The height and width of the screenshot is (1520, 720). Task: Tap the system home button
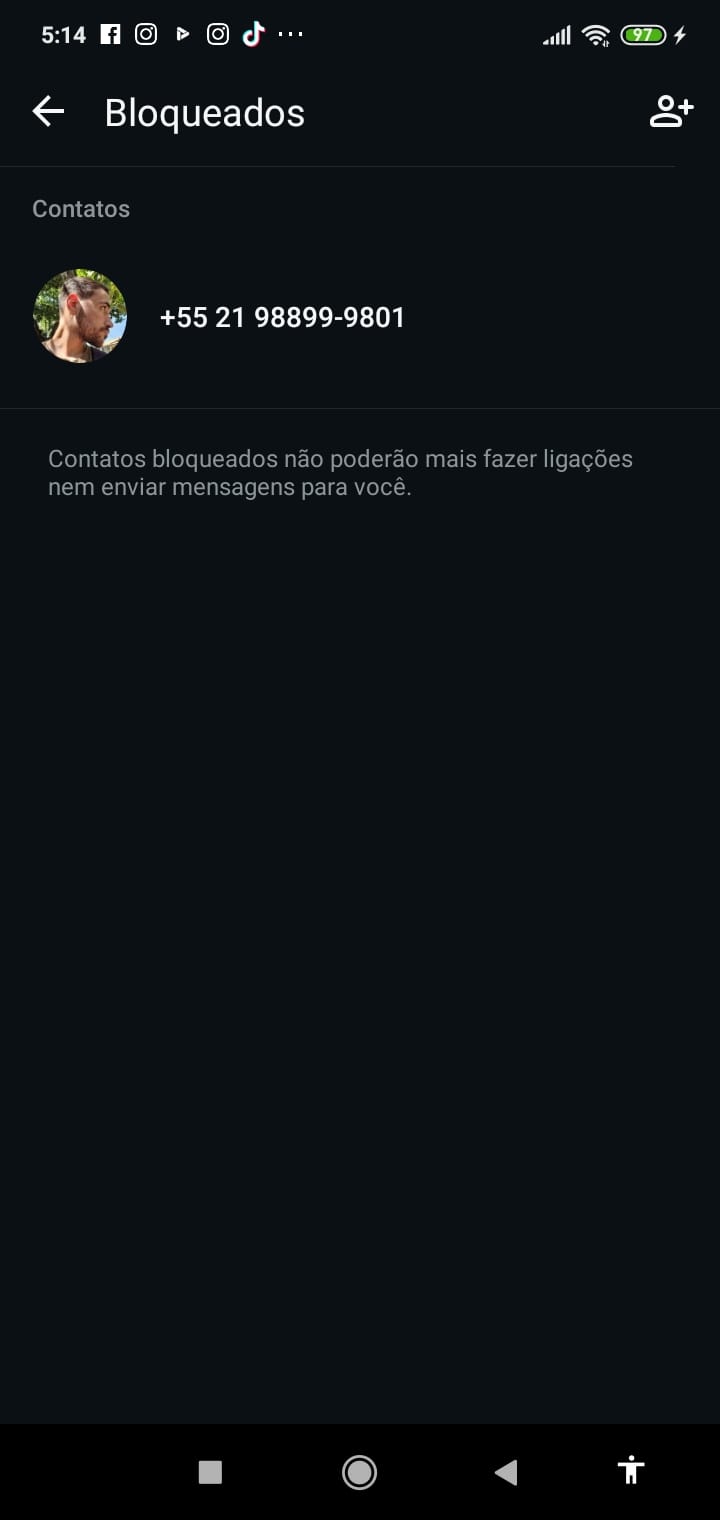(x=359, y=1471)
